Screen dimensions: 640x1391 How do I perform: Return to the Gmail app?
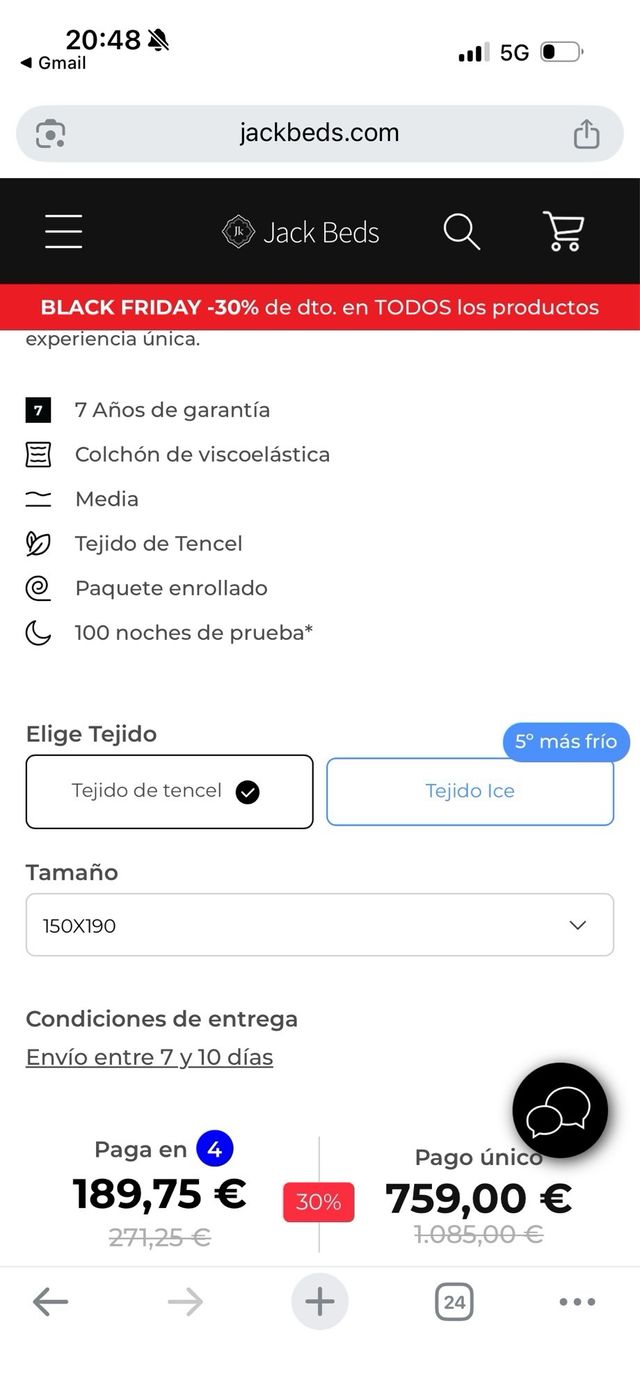coord(53,63)
